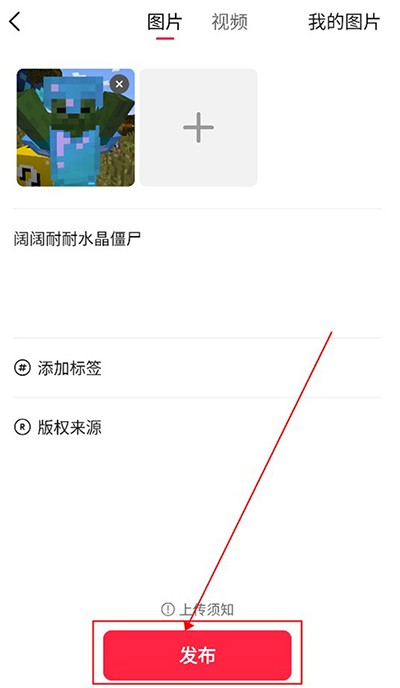This screenshot has height=688, width=400.
Task: Tap 发布 to publish the post
Action: (197, 655)
